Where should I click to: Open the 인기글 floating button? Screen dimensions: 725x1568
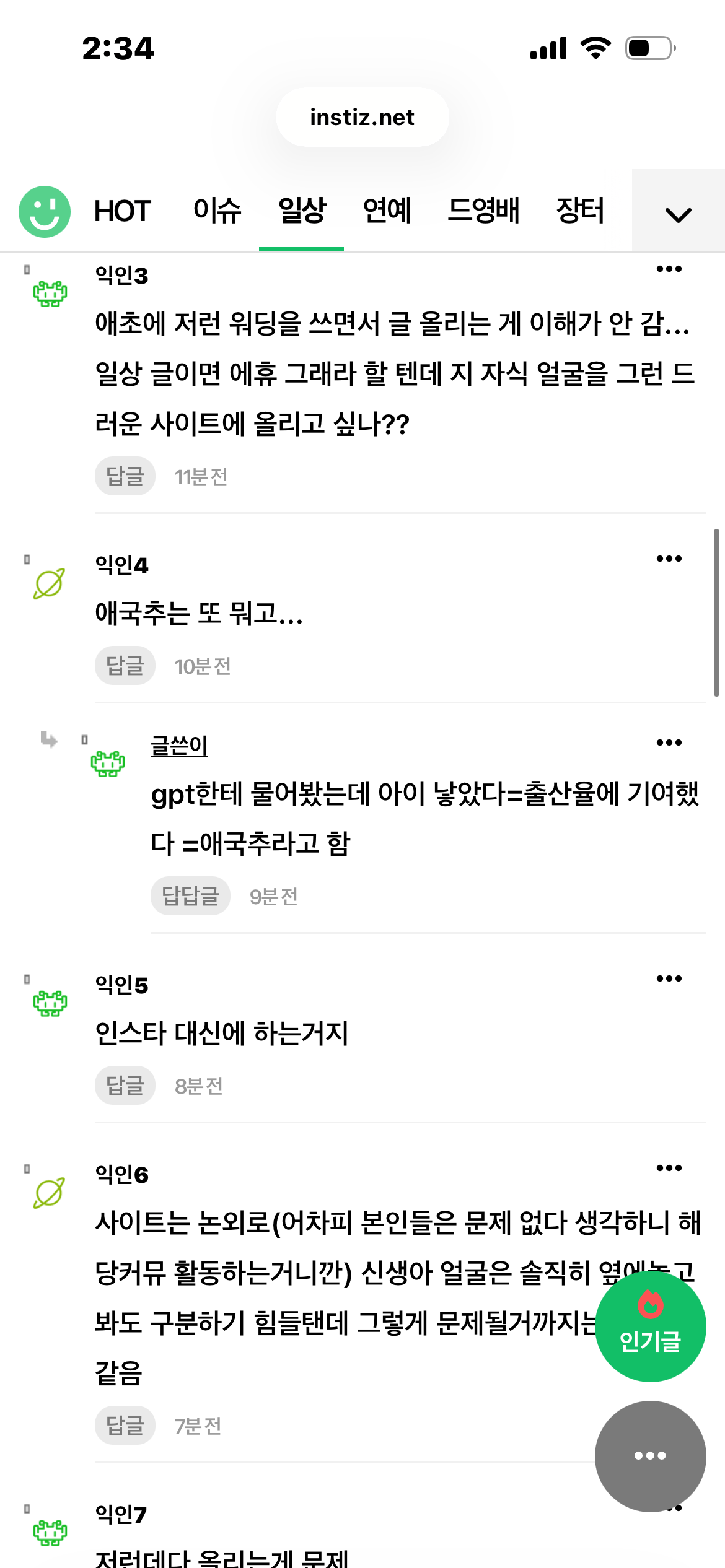click(x=650, y=1326)
